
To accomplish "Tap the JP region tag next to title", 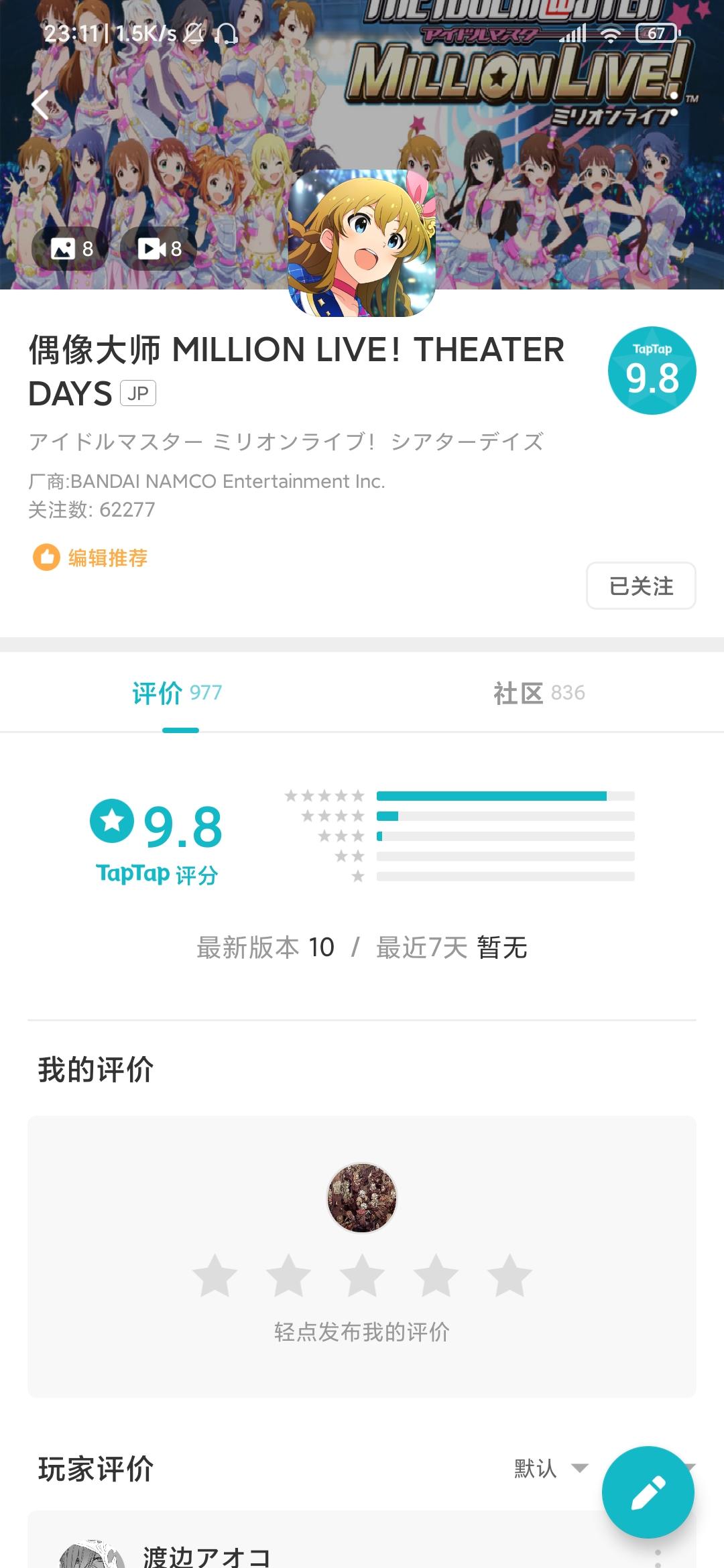I will click(137, 394).
